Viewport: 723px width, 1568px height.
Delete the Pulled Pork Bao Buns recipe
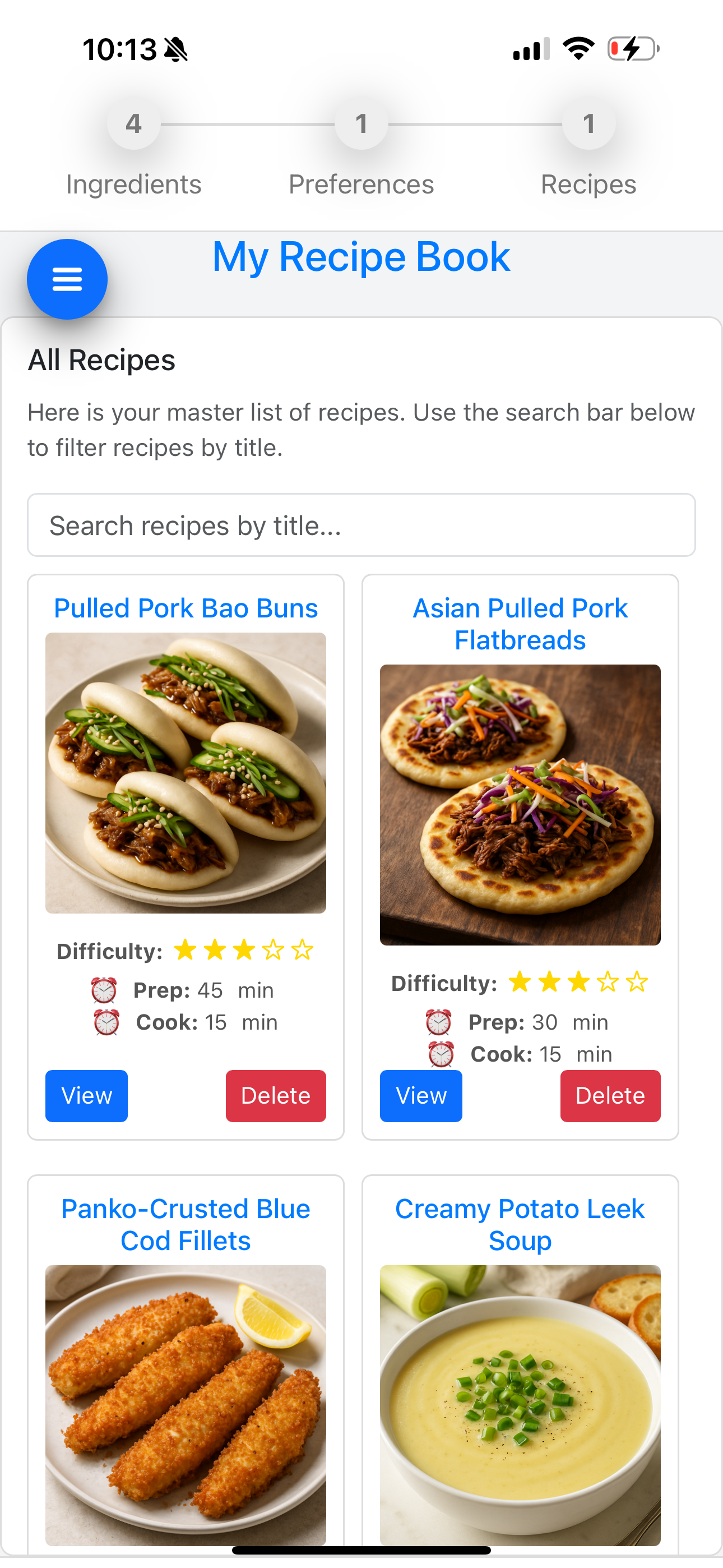[x=275, y=1095]
